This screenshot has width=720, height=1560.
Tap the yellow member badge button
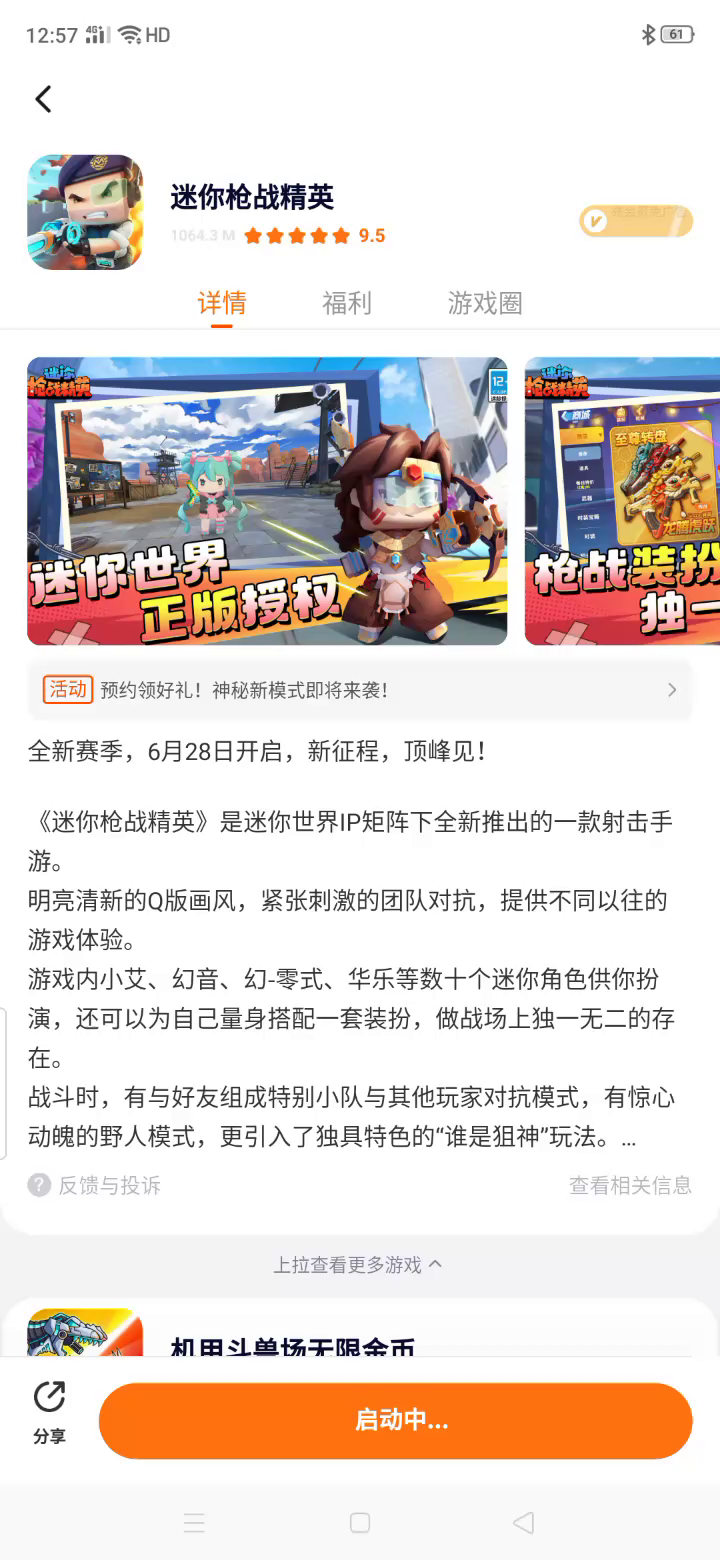pos(636,220)
